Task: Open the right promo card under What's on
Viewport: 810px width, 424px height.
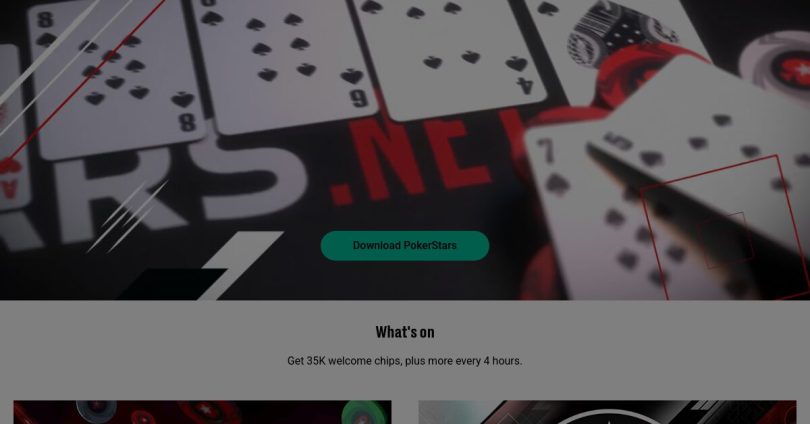Action: (x=607, y=412)
